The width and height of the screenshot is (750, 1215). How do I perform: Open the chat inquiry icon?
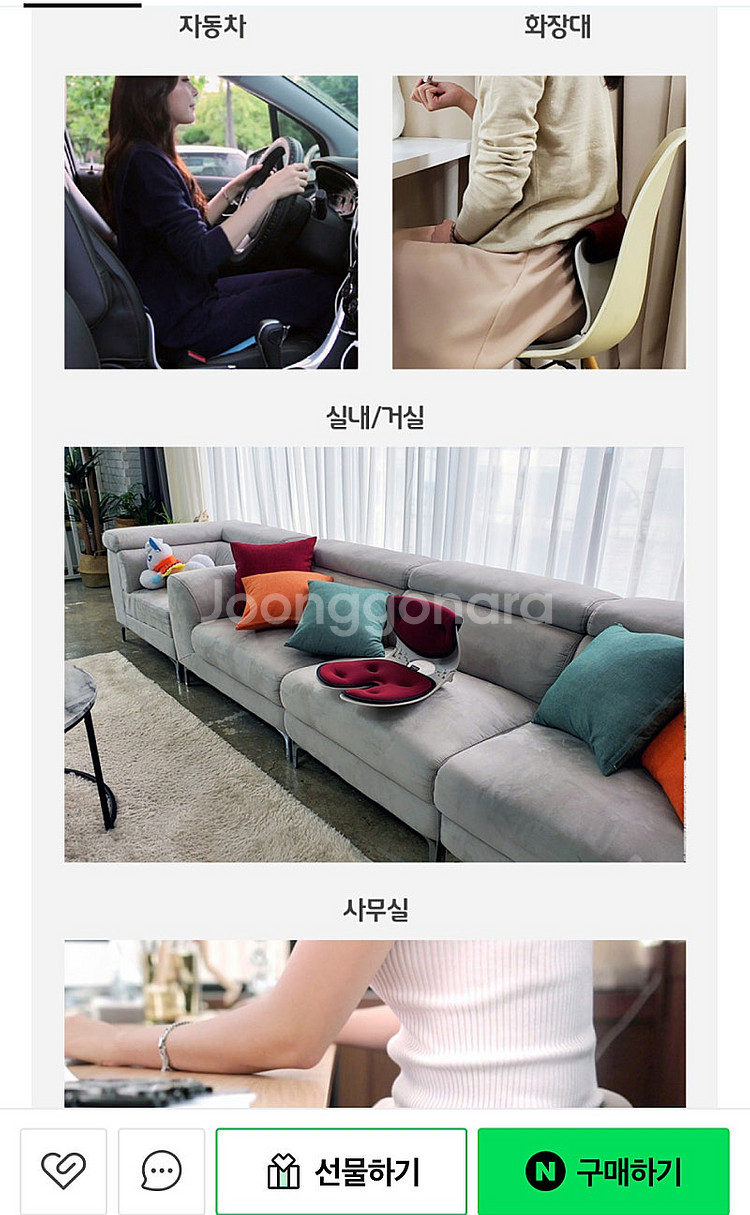point(161,1170)
